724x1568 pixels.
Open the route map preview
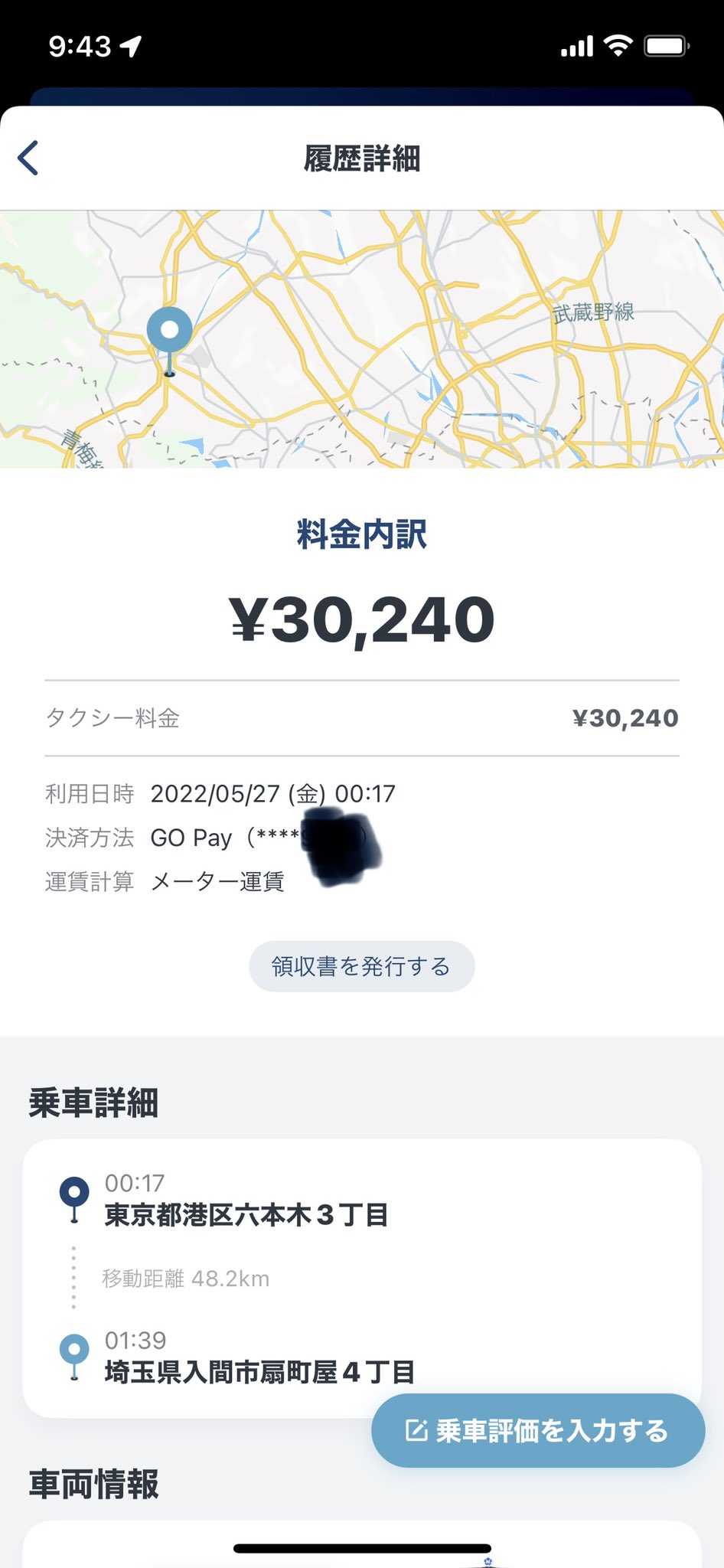(362, 339)
